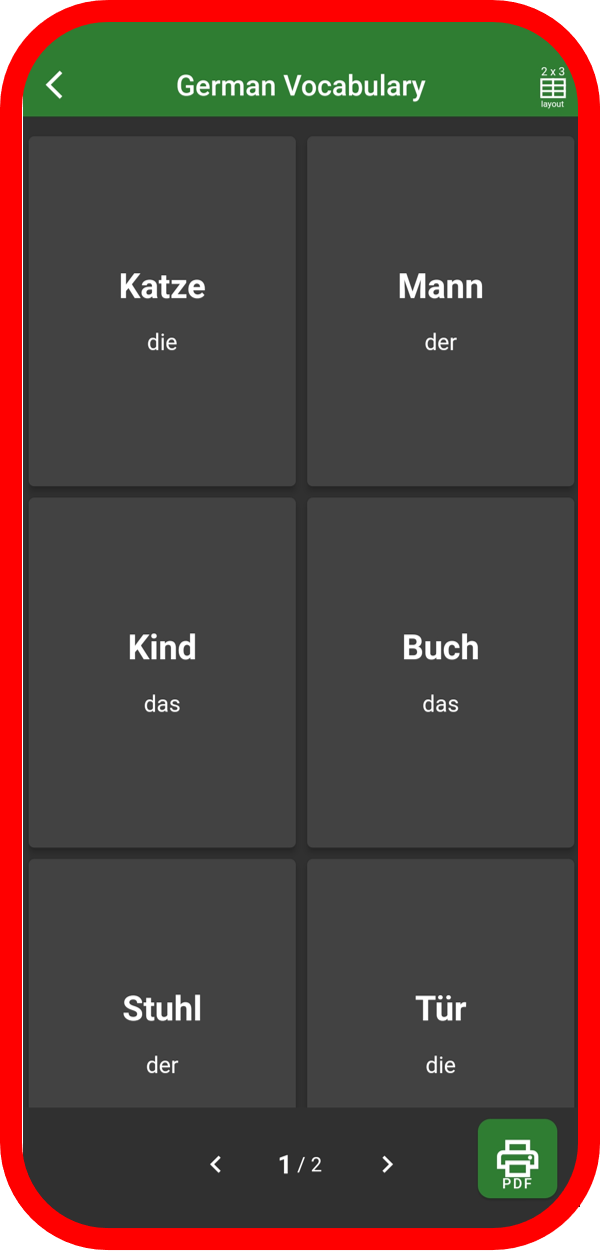Image resolution: width=600 pixels, height=1251 pixels.
Task: Select the Buch flashcard
Action: (440, 672)
